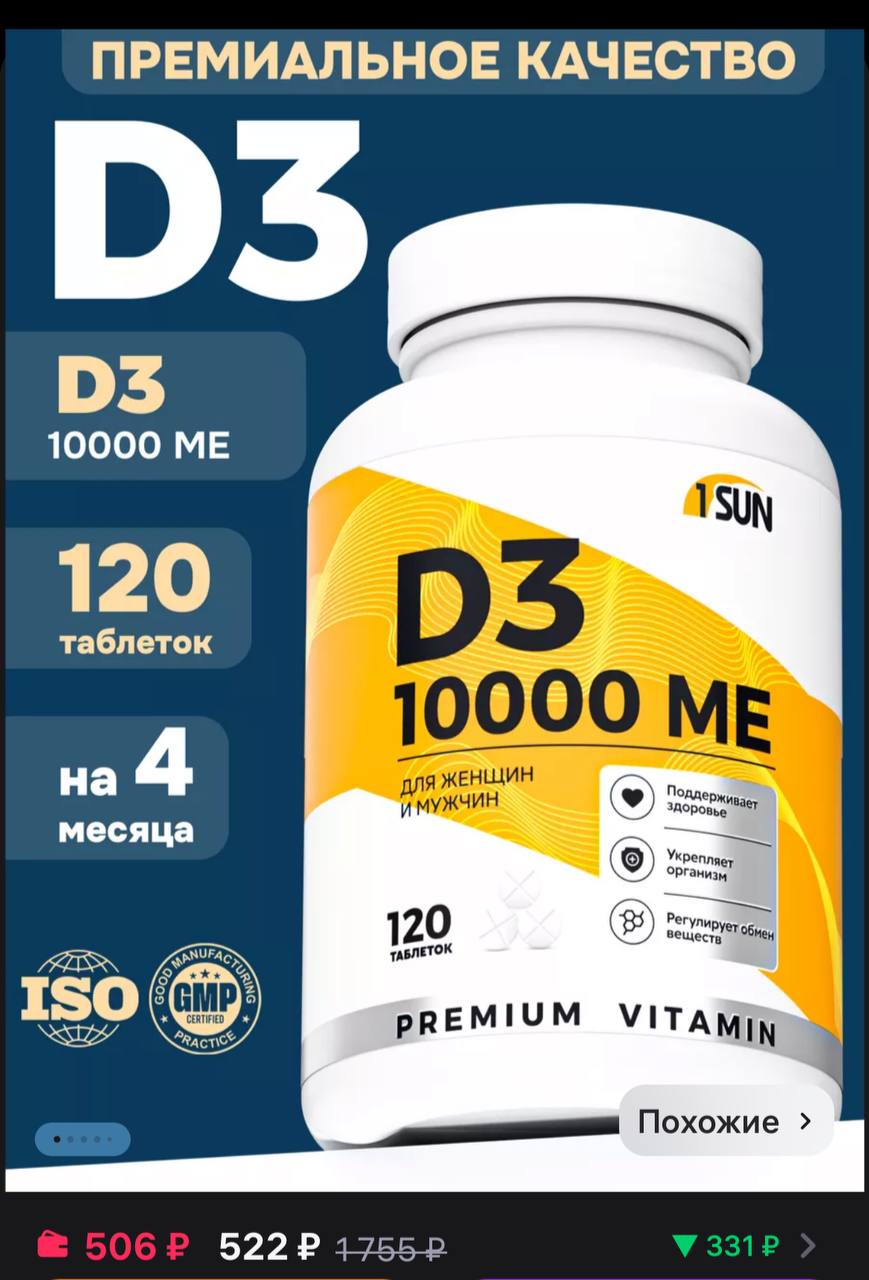Expand price details via the 331 ₽ chevron
Image resolution: width=869 pixels, height=1280 pixels.
coord(808,1246)
